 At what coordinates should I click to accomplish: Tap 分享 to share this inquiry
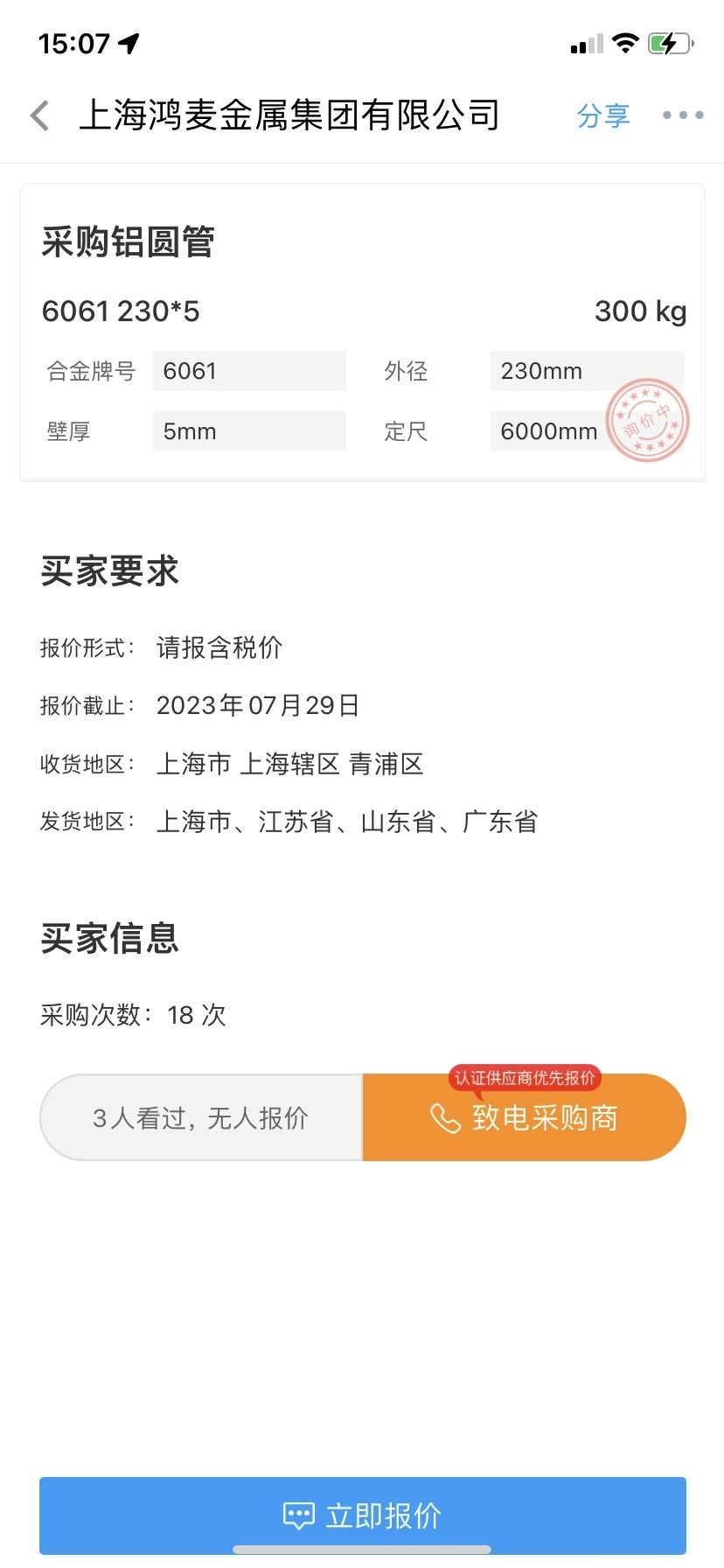tap(603, 115)
